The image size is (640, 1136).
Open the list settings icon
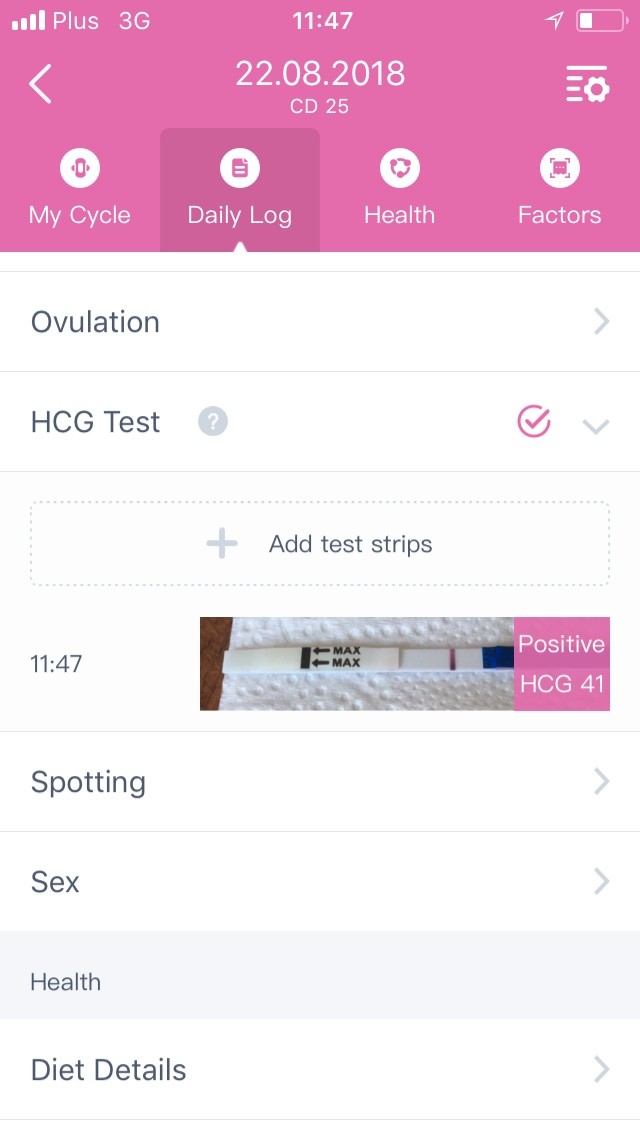(x=586, y=85)
